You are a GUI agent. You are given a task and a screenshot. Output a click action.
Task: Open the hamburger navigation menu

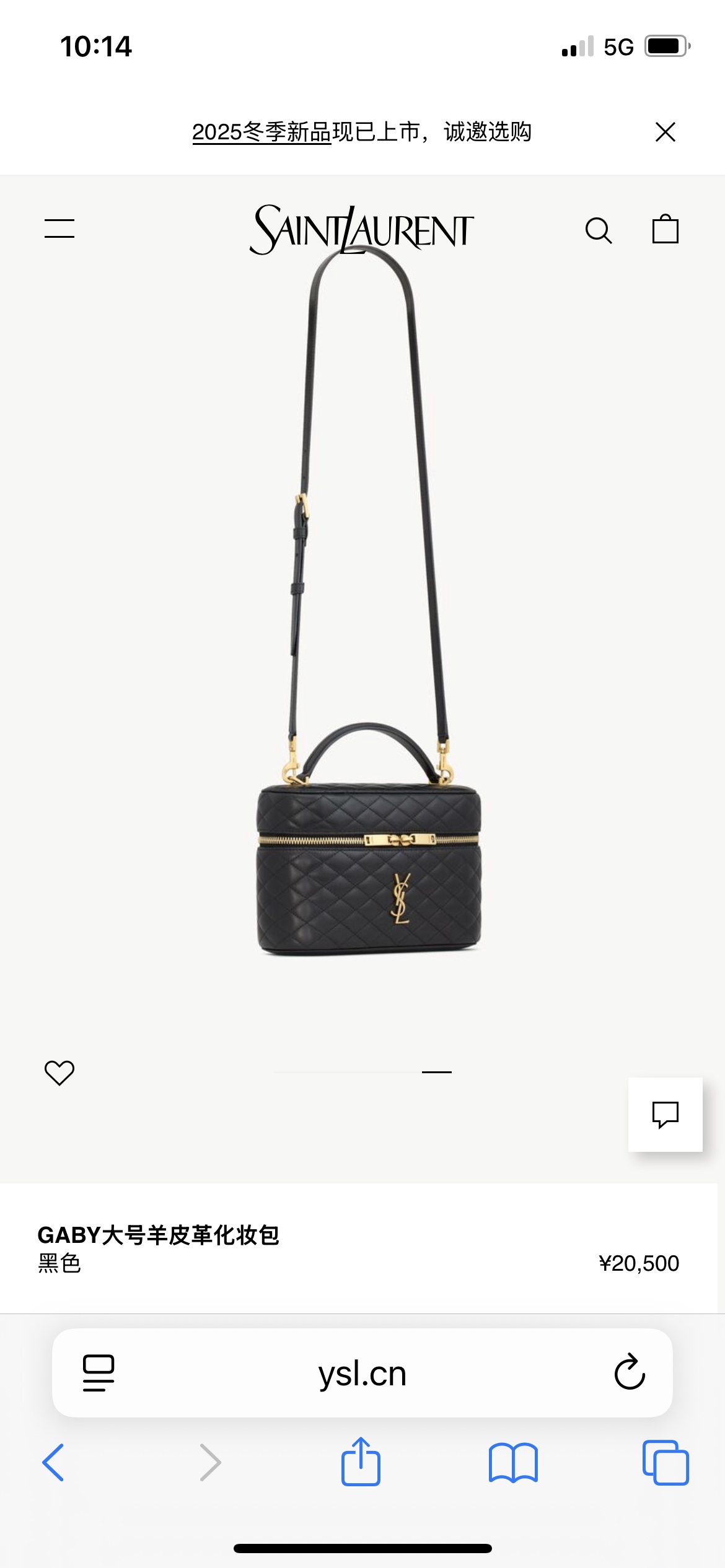[x=59, y=229]
